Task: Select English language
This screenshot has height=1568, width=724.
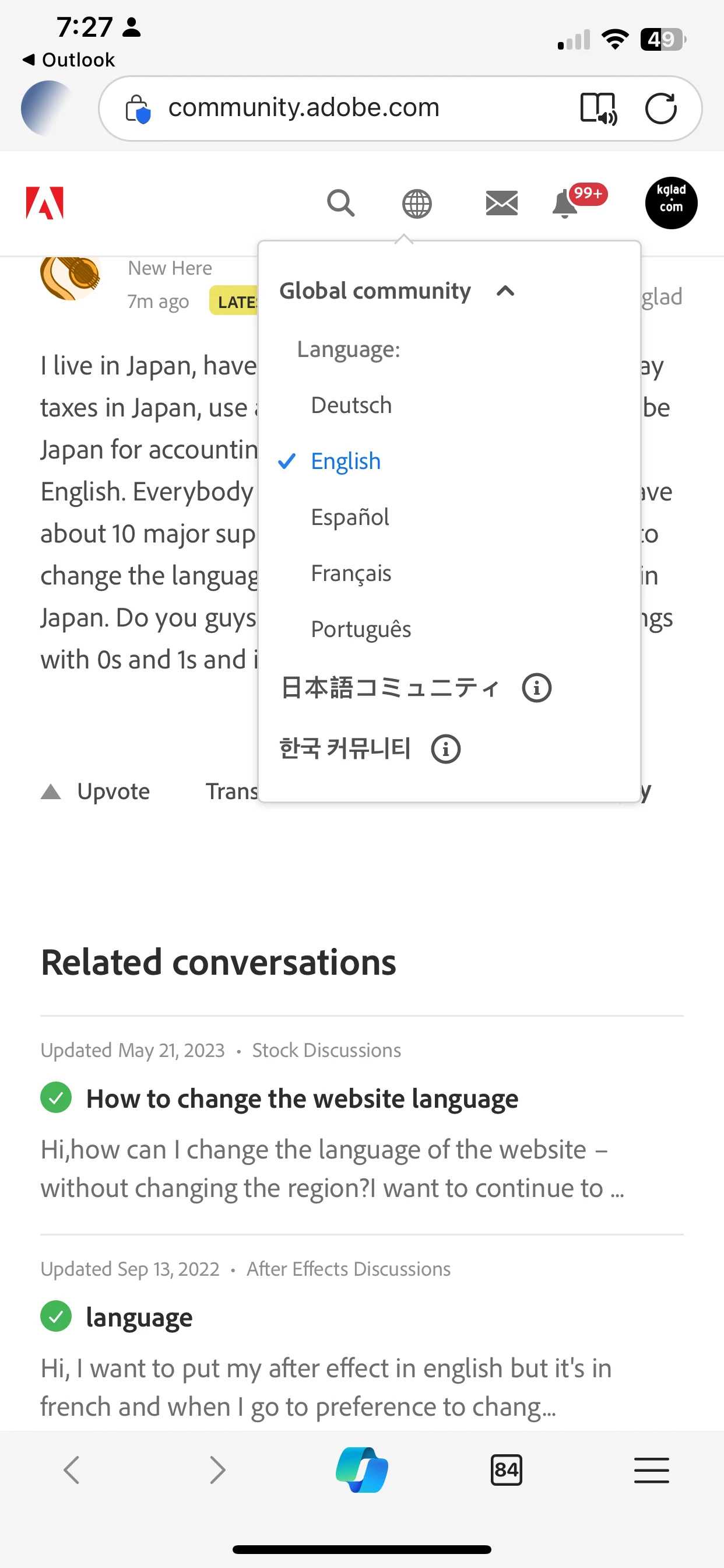Action: 346,461
